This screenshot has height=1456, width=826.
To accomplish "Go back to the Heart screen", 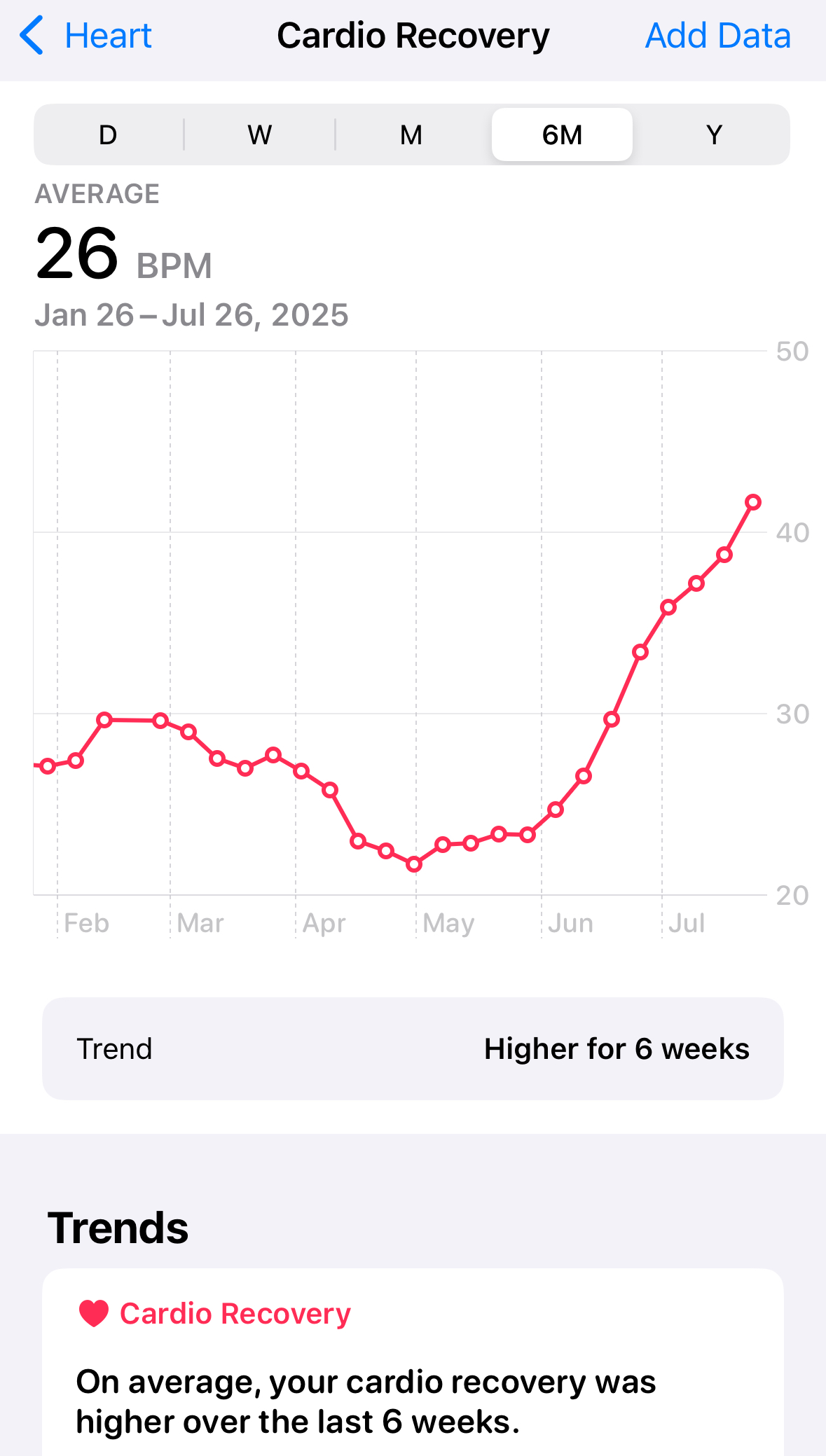I will 85,36.
